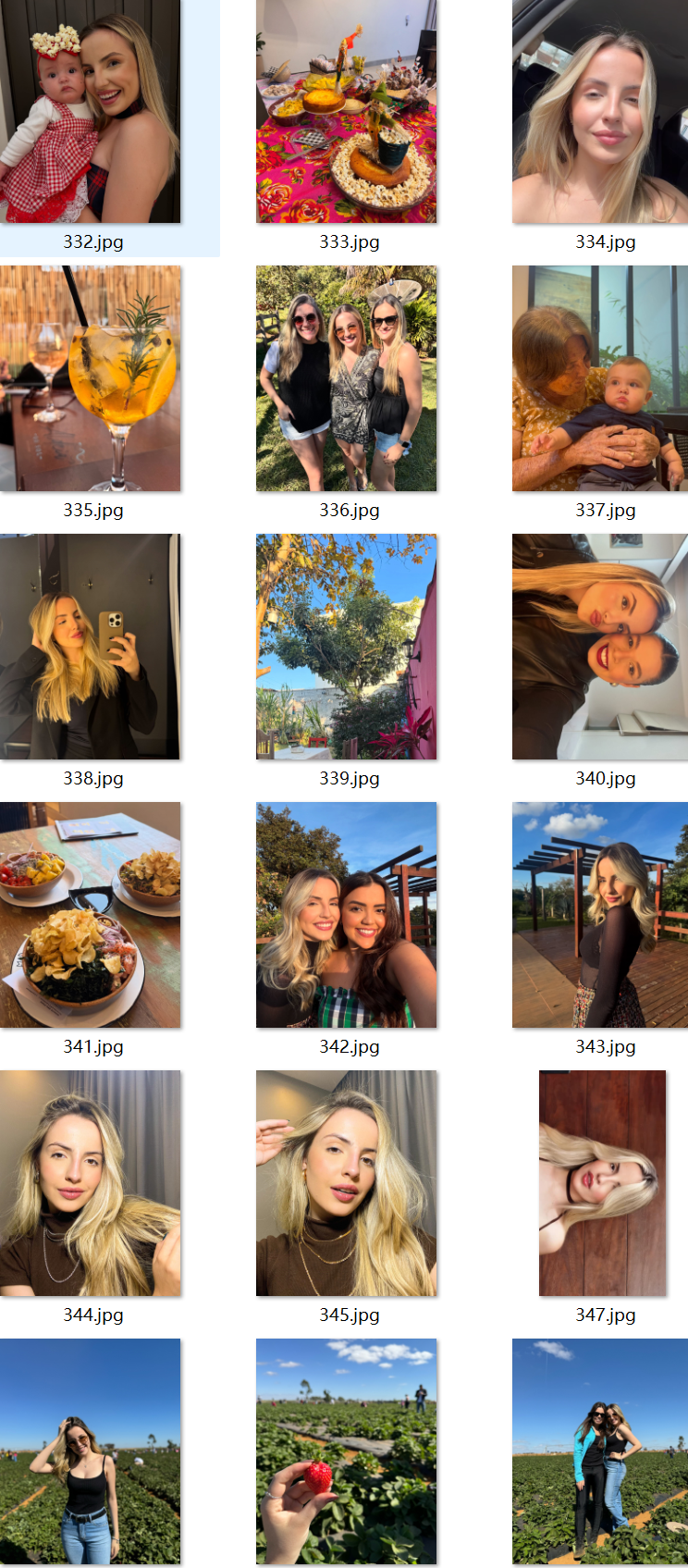Select the 347.jpg rotated portrait
688x1568 pixels.
pos(602,1183)
